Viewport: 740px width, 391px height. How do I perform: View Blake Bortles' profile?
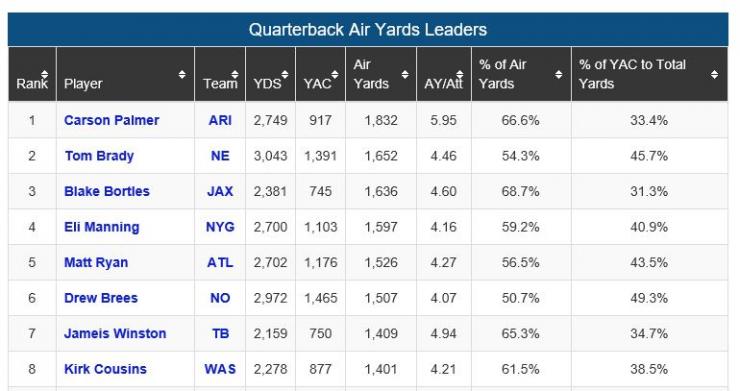point(107,191)
